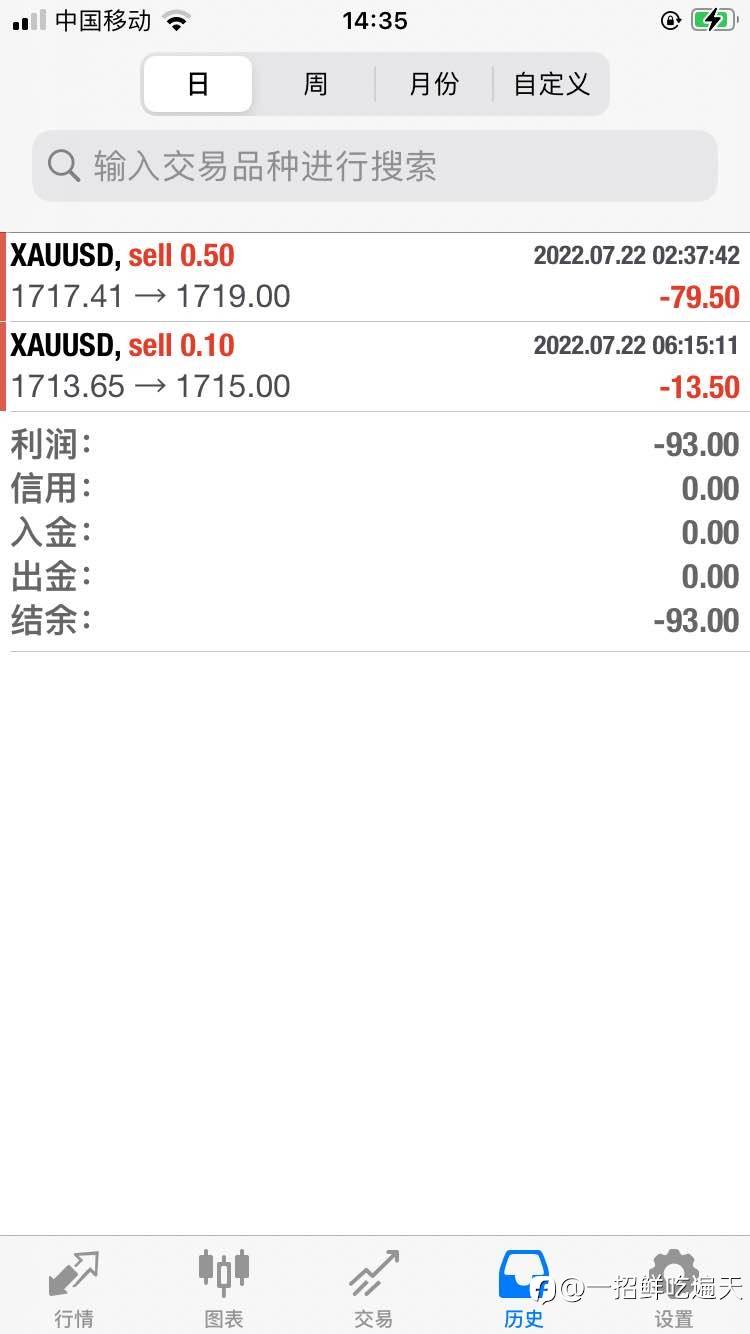This screenshot has height=1334, width=750.
Task: Open the 图表 chart tab
Action: 224,1288
